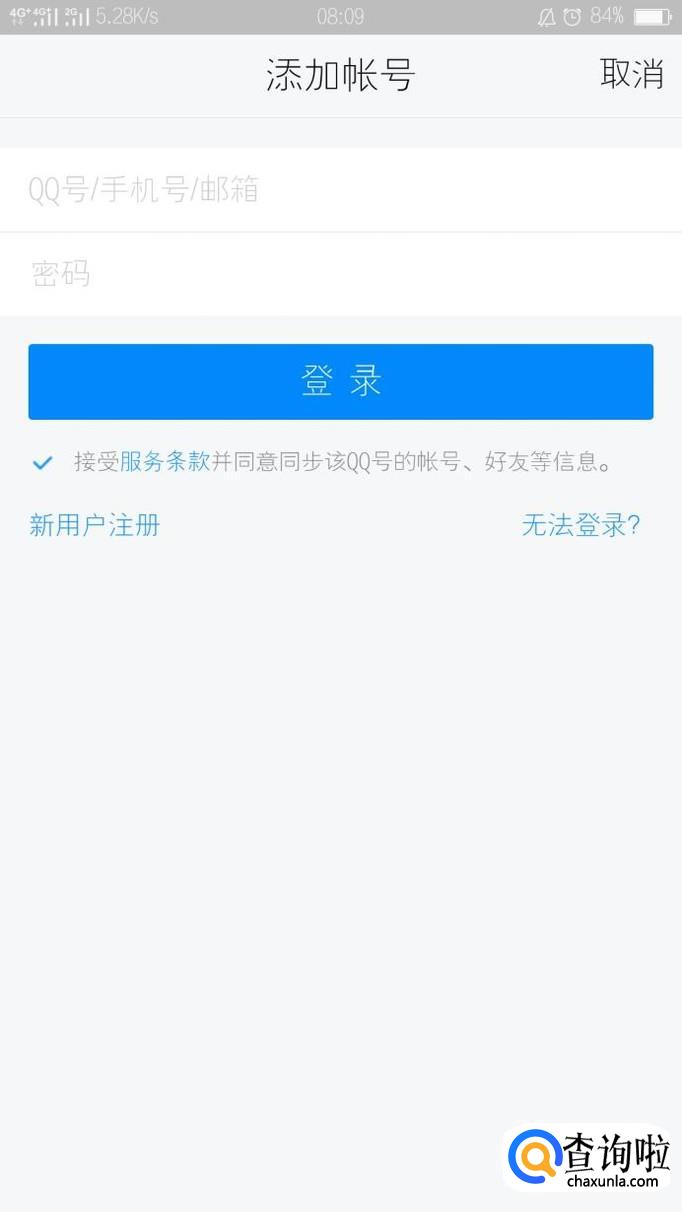
Task: Tap the 密码 password field
Action: [x=340, y=274]
